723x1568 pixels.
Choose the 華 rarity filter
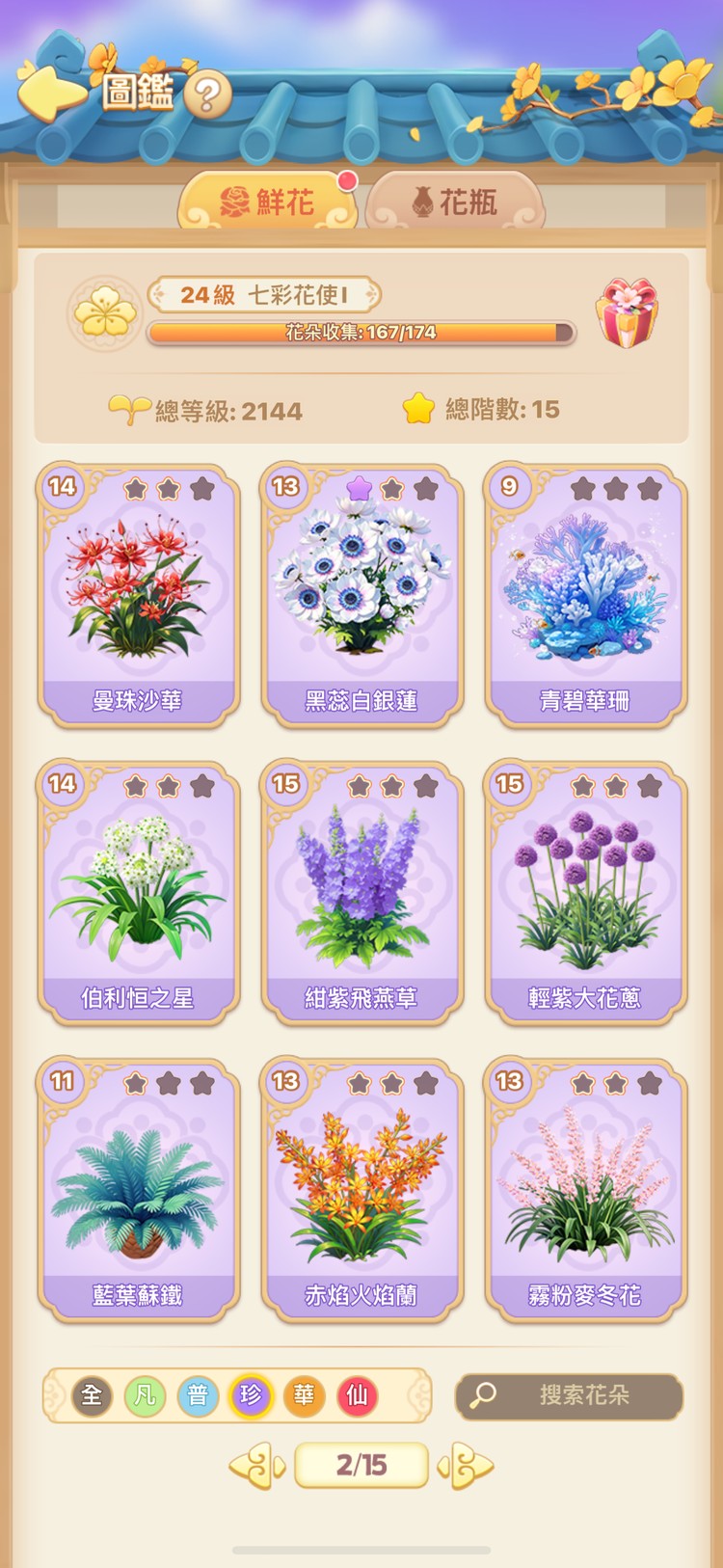[x=304, y=1395]
